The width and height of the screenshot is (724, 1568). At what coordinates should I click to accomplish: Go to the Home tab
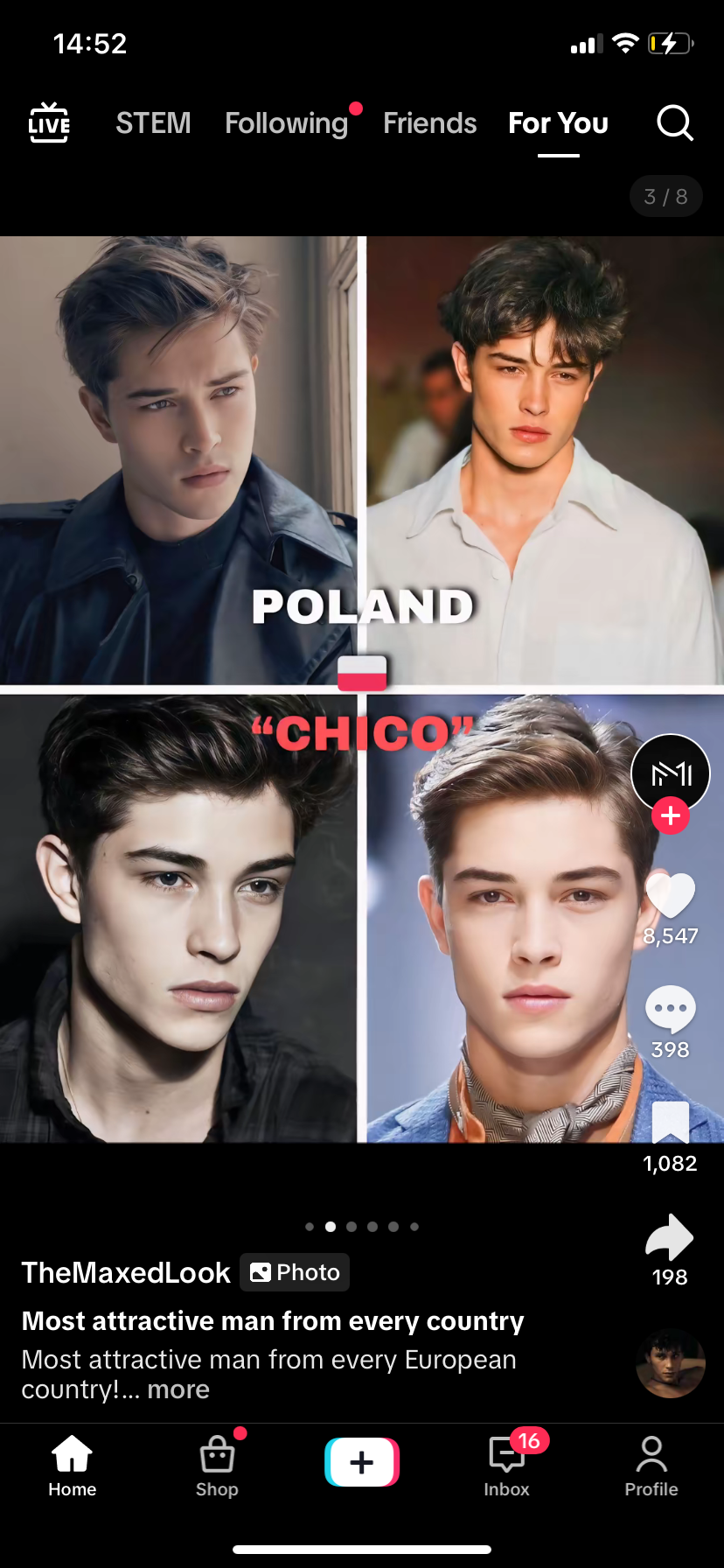(73, 1464)
